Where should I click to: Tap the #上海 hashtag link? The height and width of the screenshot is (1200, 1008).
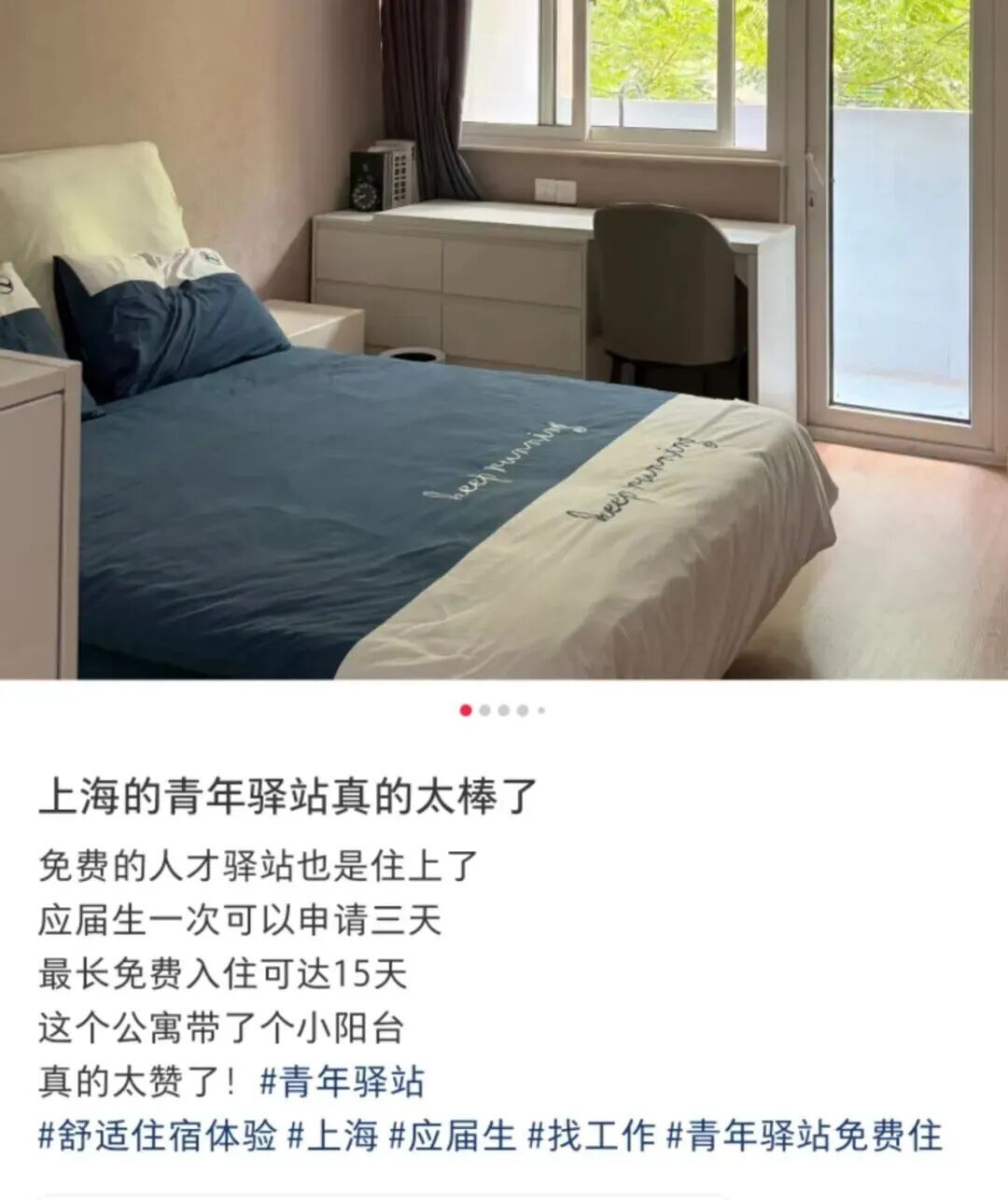[x=332, y=1136]
